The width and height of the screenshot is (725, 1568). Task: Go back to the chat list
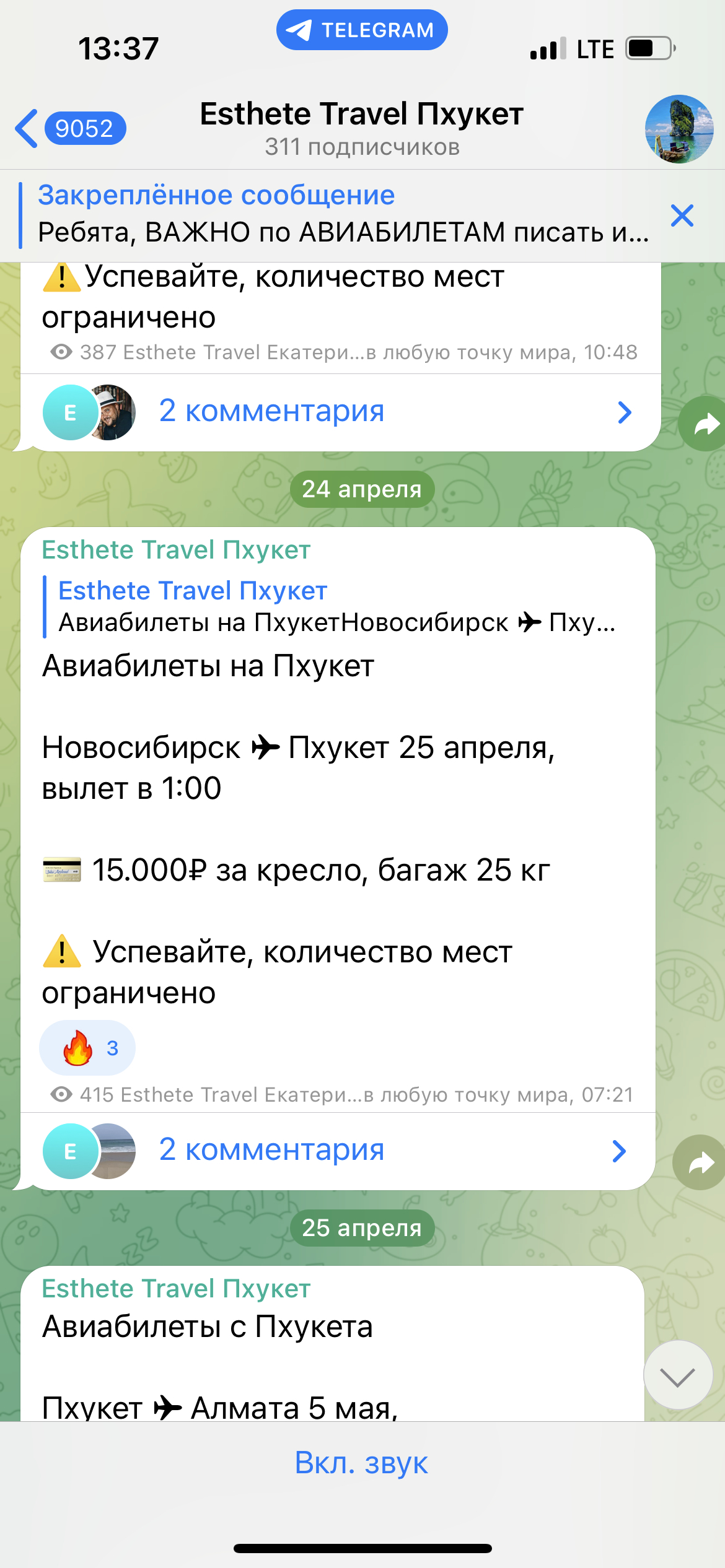[x=70, y=129]
